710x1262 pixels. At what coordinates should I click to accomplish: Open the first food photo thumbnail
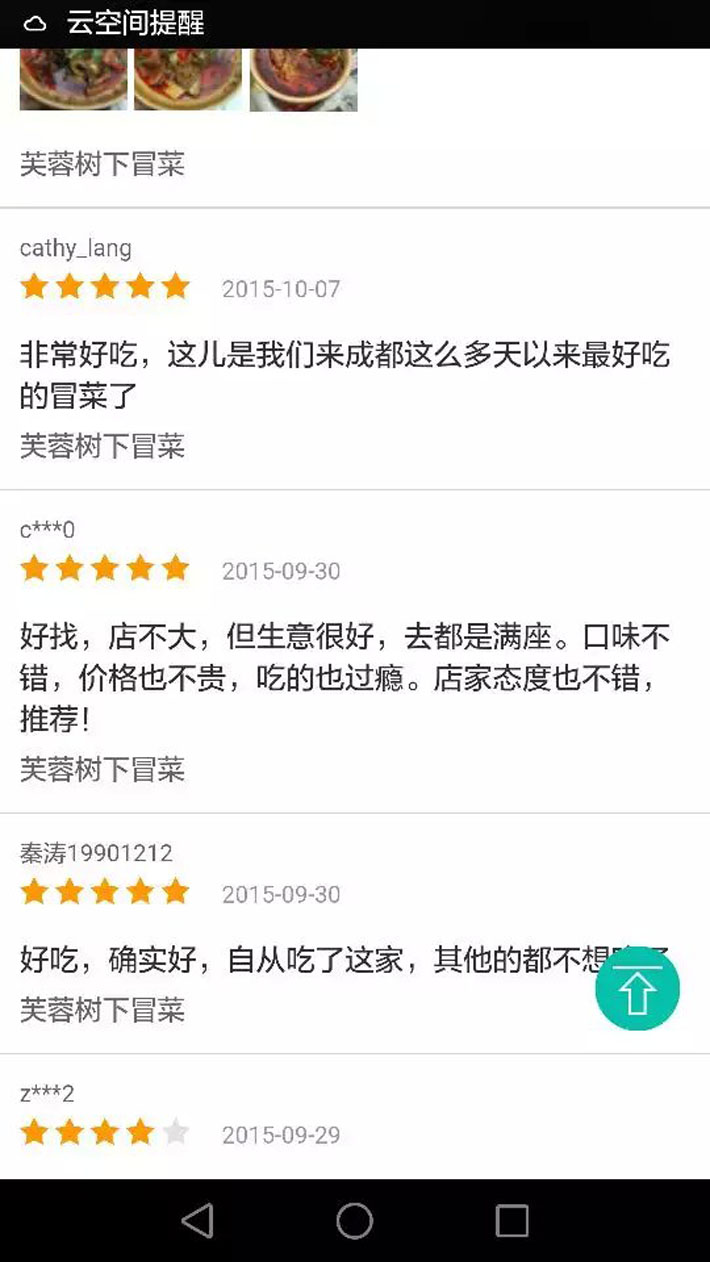pyautogui.click(x=74, y=79)
